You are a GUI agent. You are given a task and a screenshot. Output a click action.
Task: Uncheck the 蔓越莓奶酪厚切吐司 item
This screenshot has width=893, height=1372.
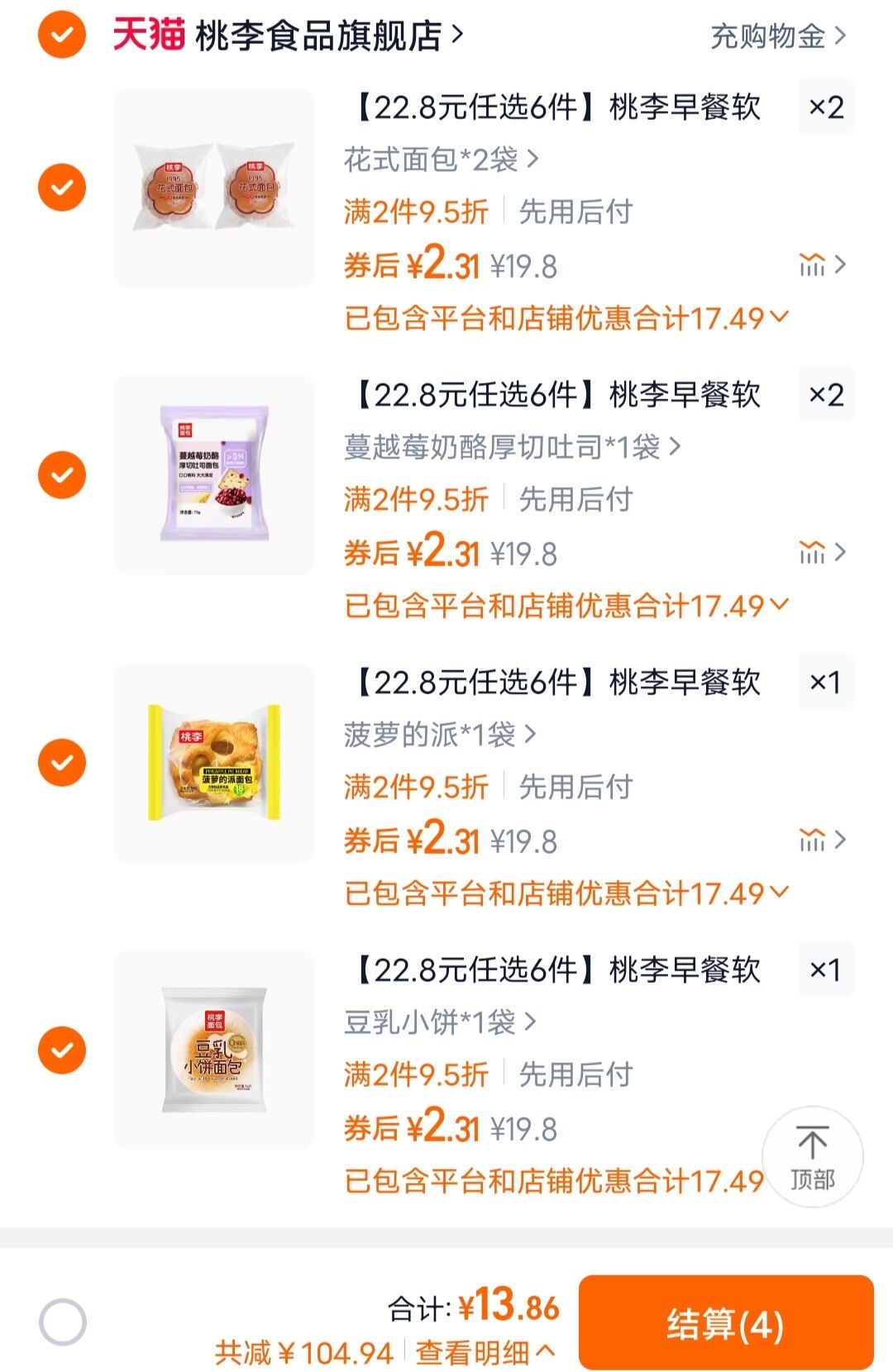click(x=61, y=475)
